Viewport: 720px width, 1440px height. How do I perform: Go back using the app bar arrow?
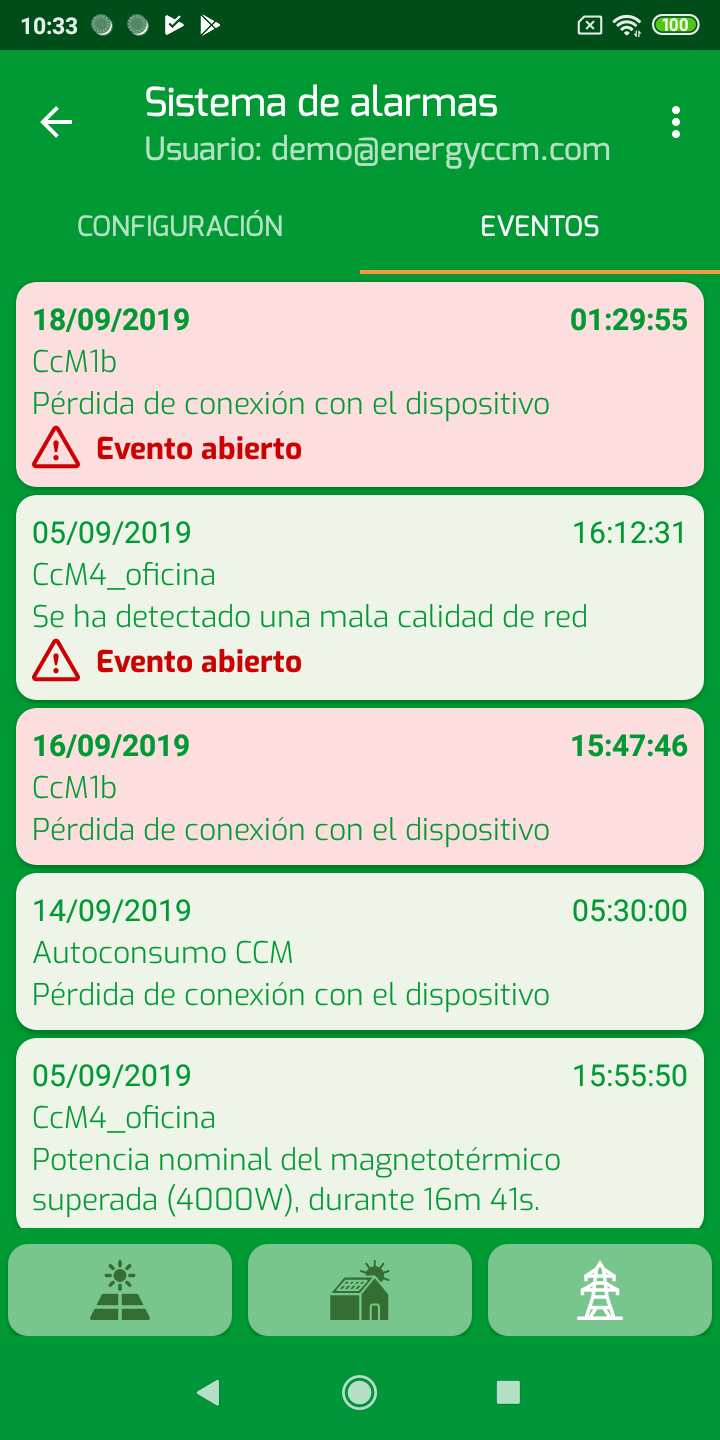(56, 122)
